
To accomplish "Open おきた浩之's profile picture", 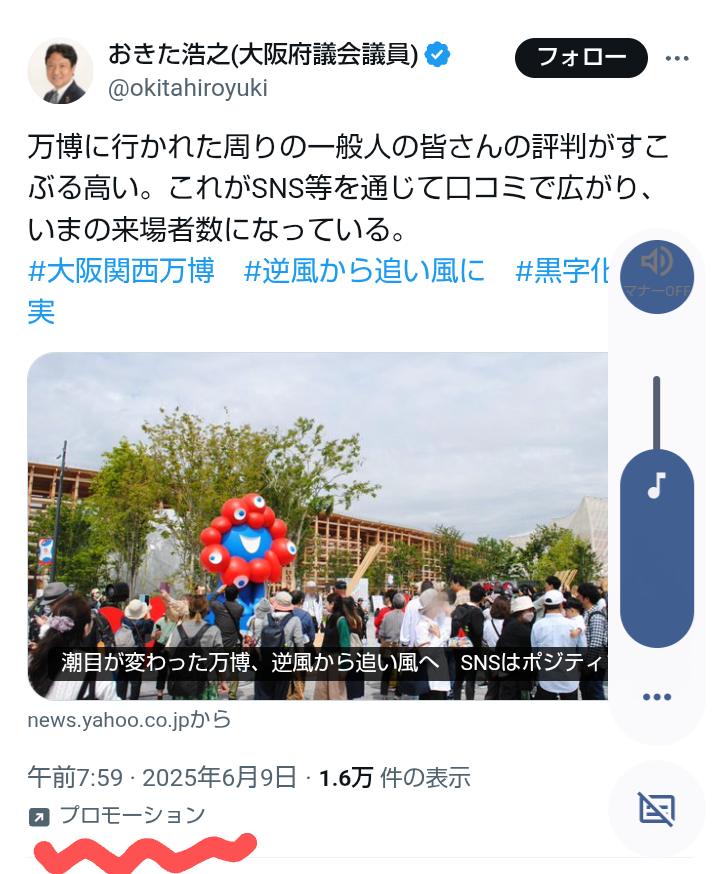I will tap(60, 71).
